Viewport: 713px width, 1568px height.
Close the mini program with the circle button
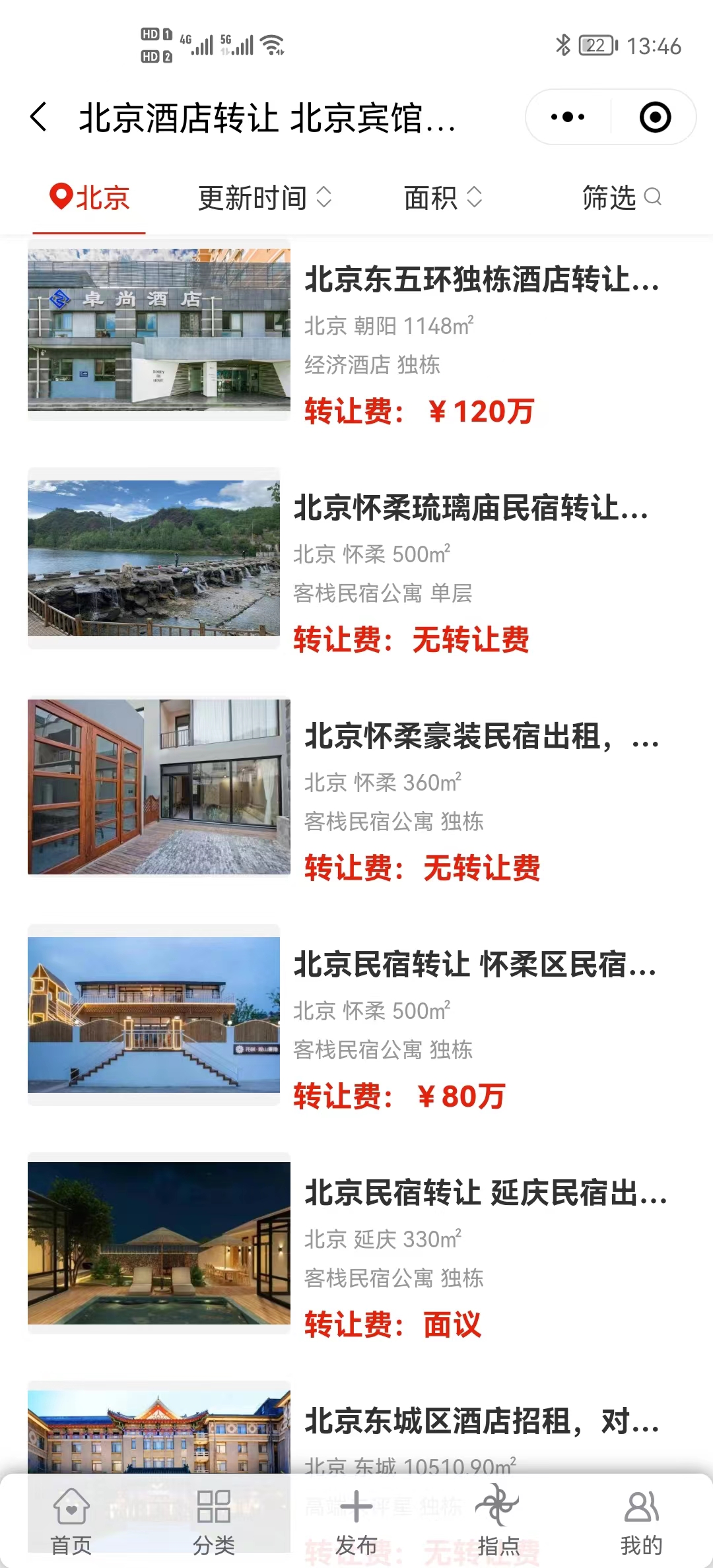point(655,117)
